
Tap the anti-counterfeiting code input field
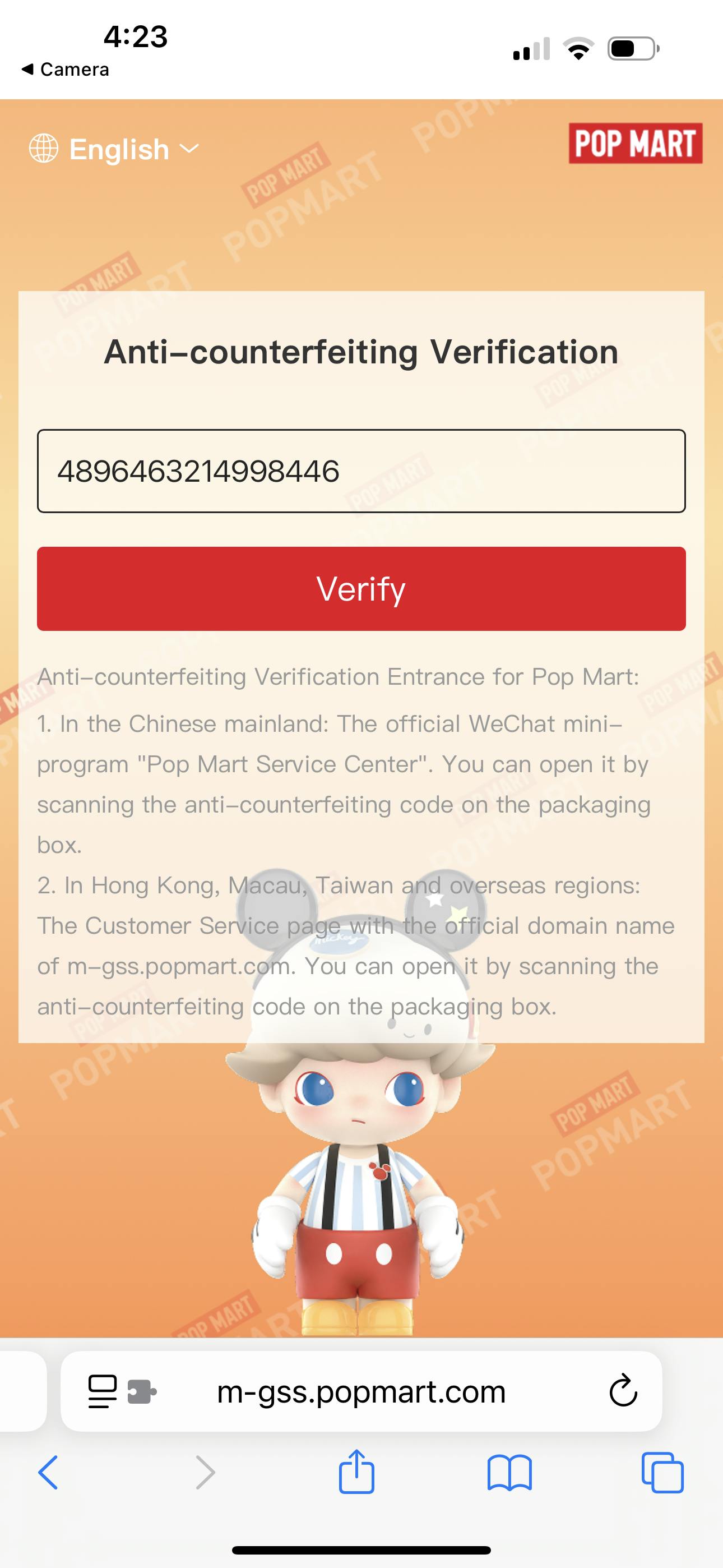361,471
